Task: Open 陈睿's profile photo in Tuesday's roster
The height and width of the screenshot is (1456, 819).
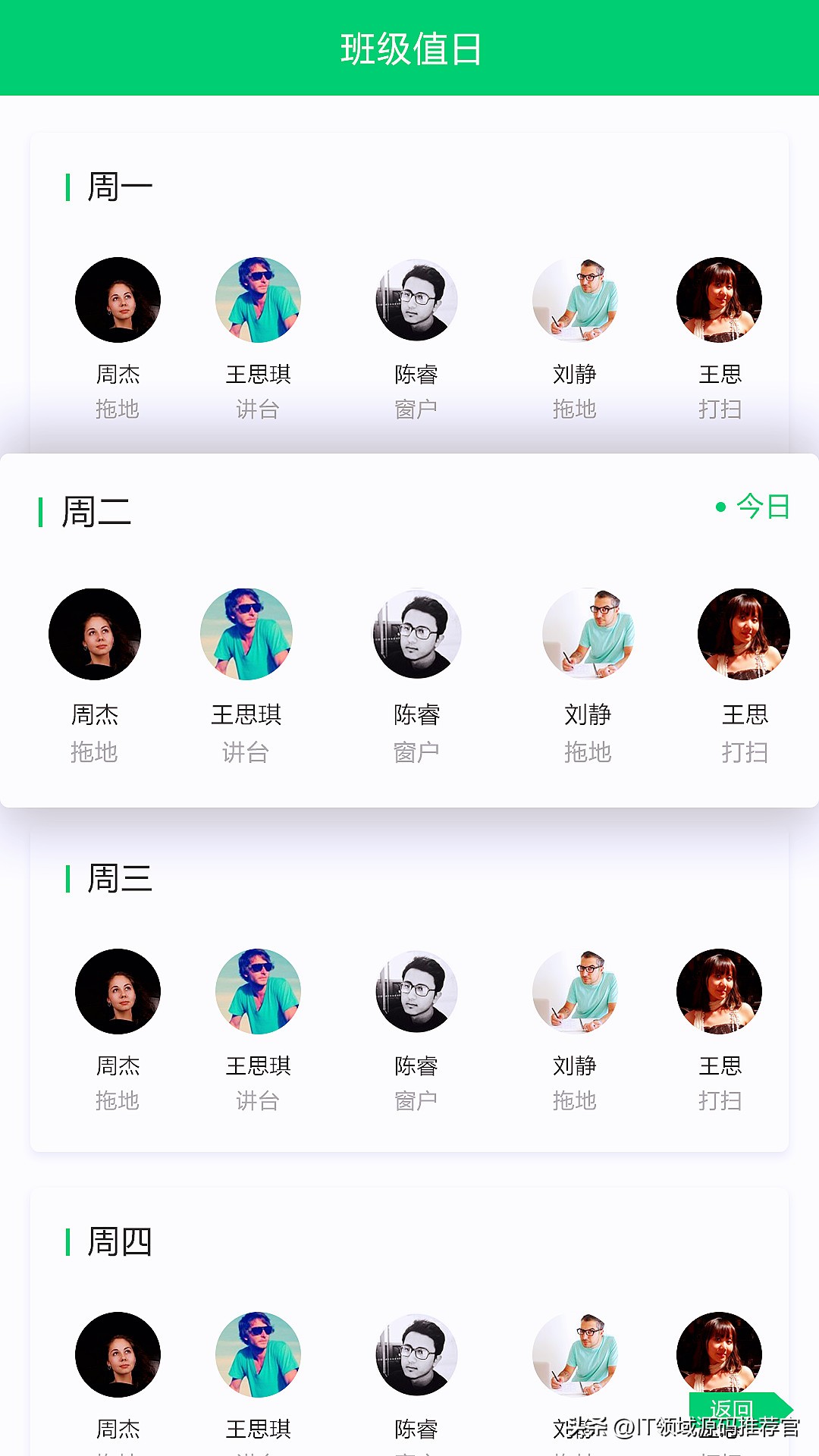Action: coord(416,635)
